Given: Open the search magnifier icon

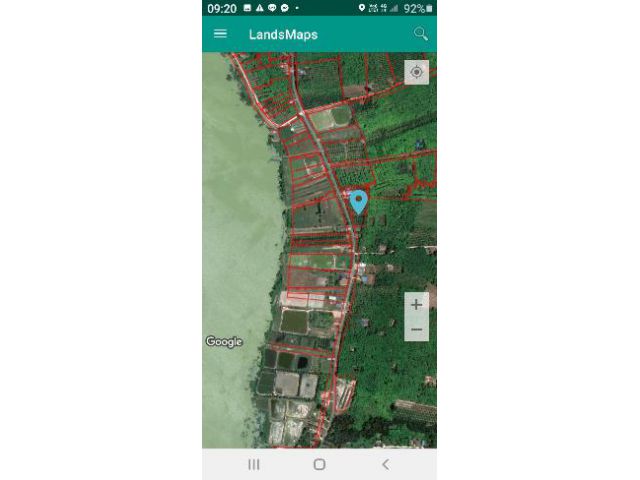Looking at the screenshot, I should 420,34.
